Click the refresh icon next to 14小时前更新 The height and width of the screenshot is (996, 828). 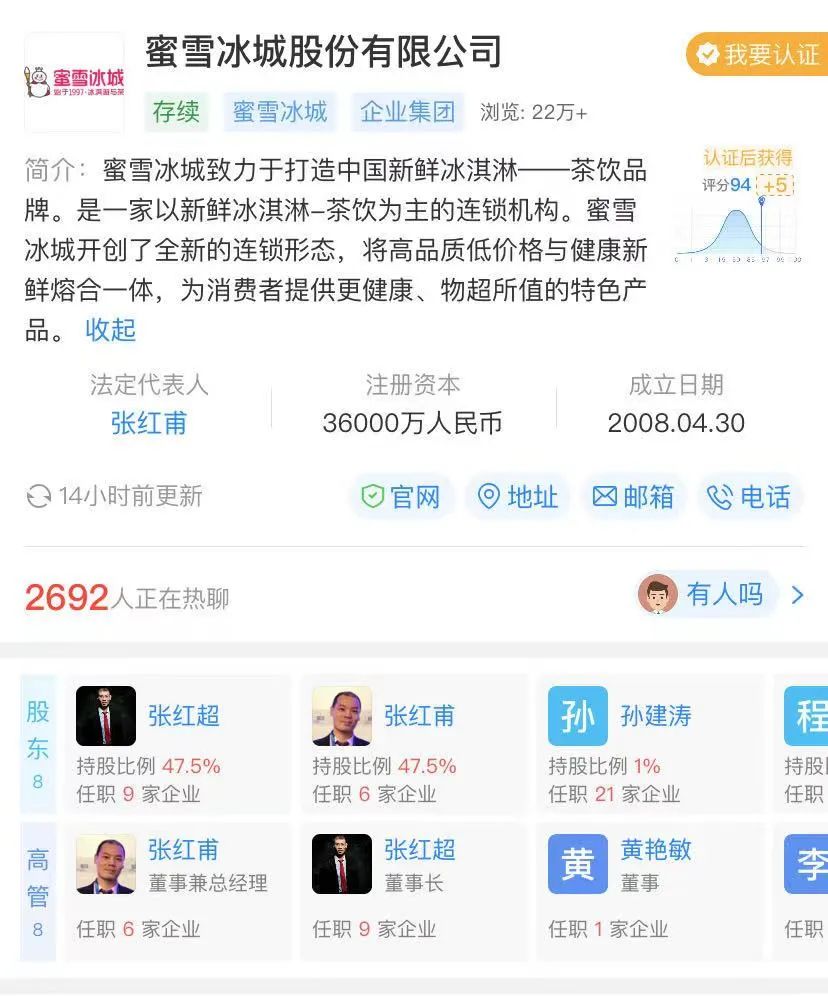(39, 497)
